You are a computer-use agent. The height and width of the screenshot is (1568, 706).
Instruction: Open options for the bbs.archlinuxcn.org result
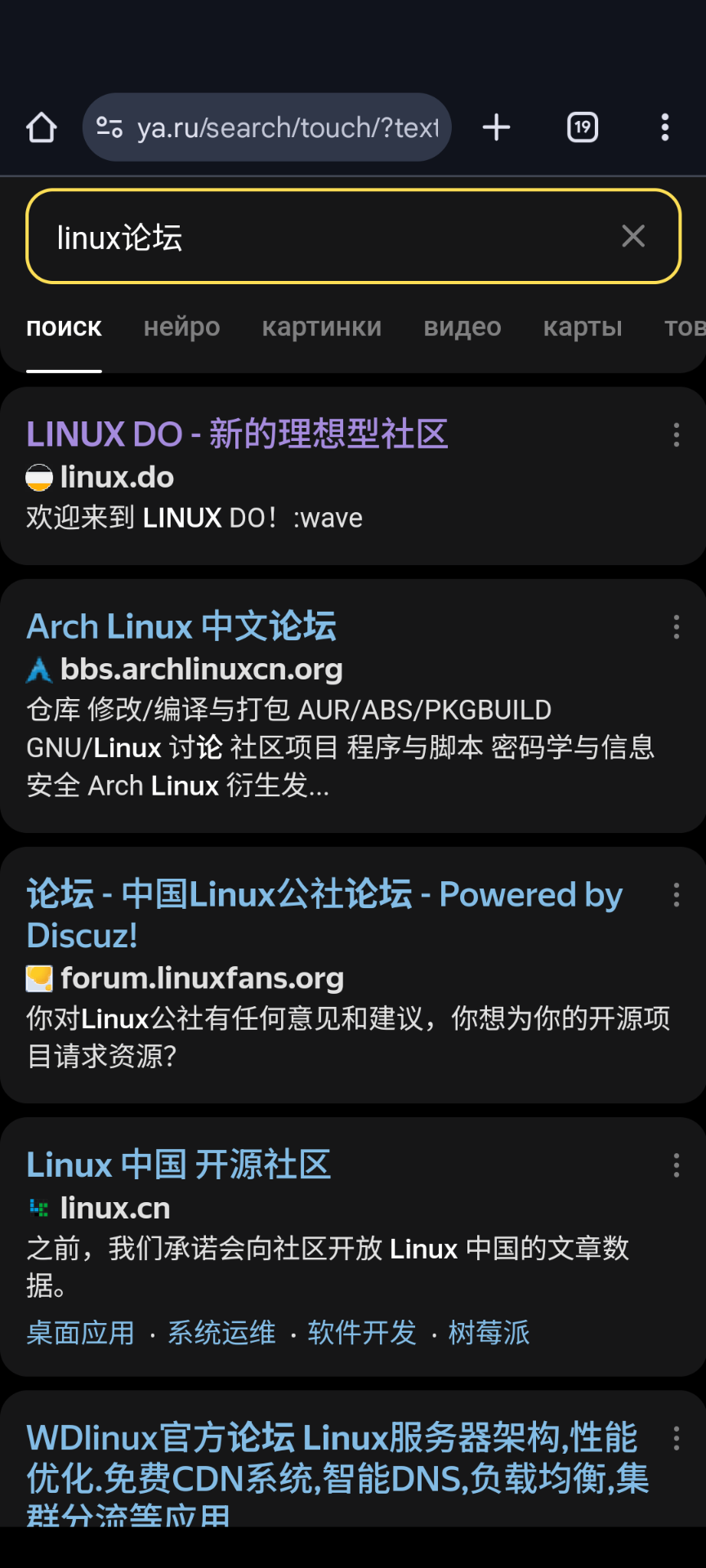(x=677, y=626)
